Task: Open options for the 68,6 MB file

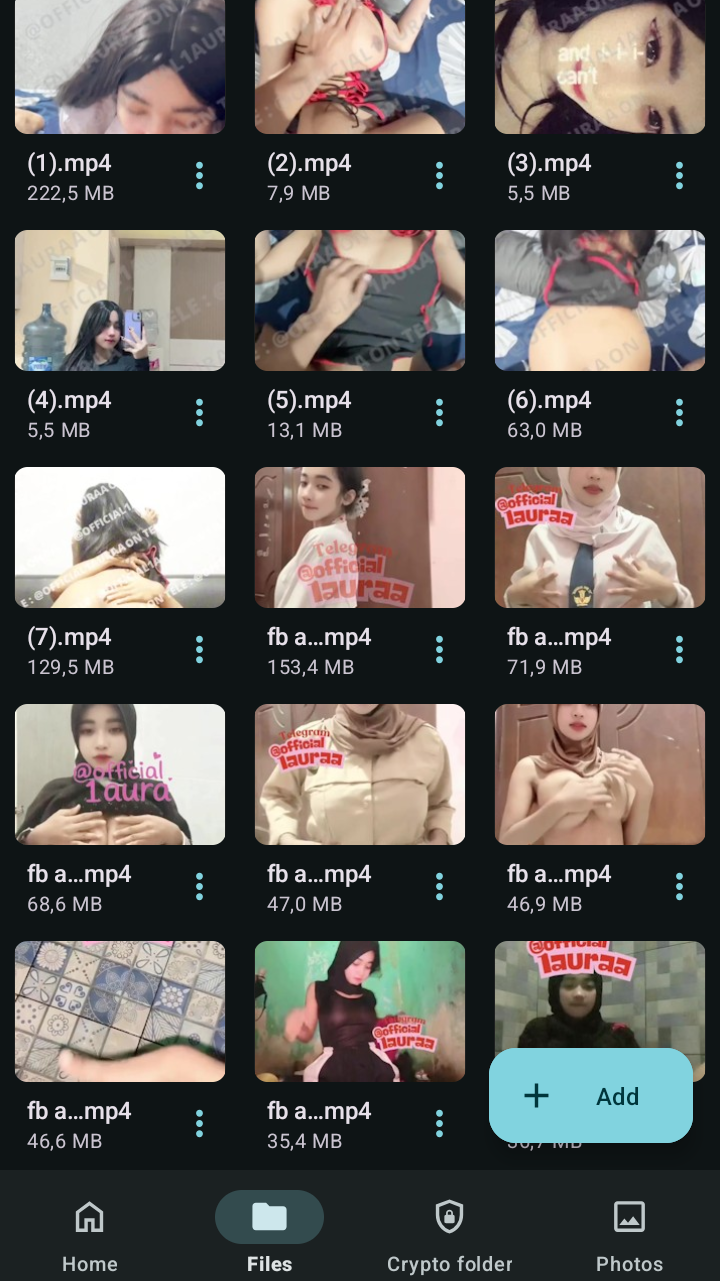Action: pos(199,887)
